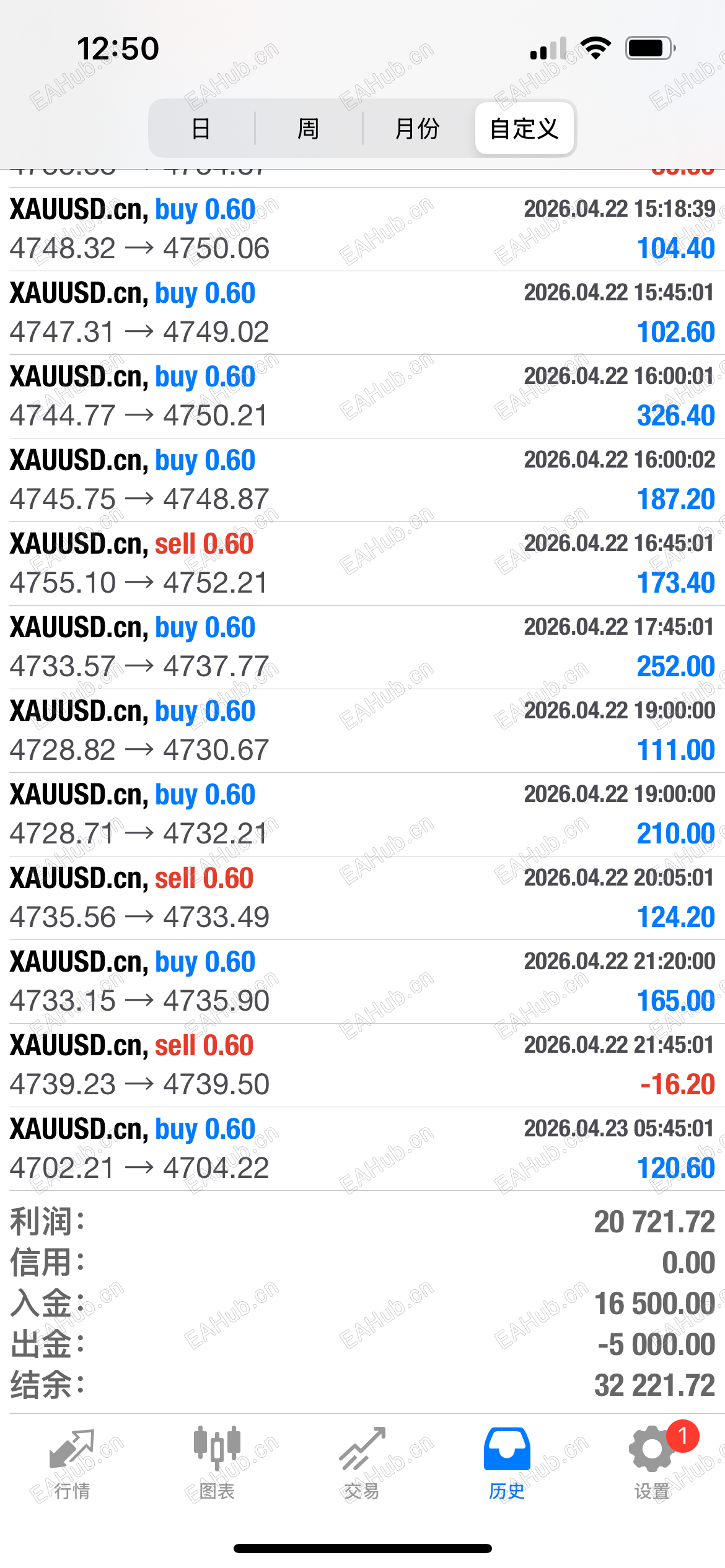Open the losing sell trade of -16.20
The height and width of the screenshot is (1568, 725).
(362, 1065)
